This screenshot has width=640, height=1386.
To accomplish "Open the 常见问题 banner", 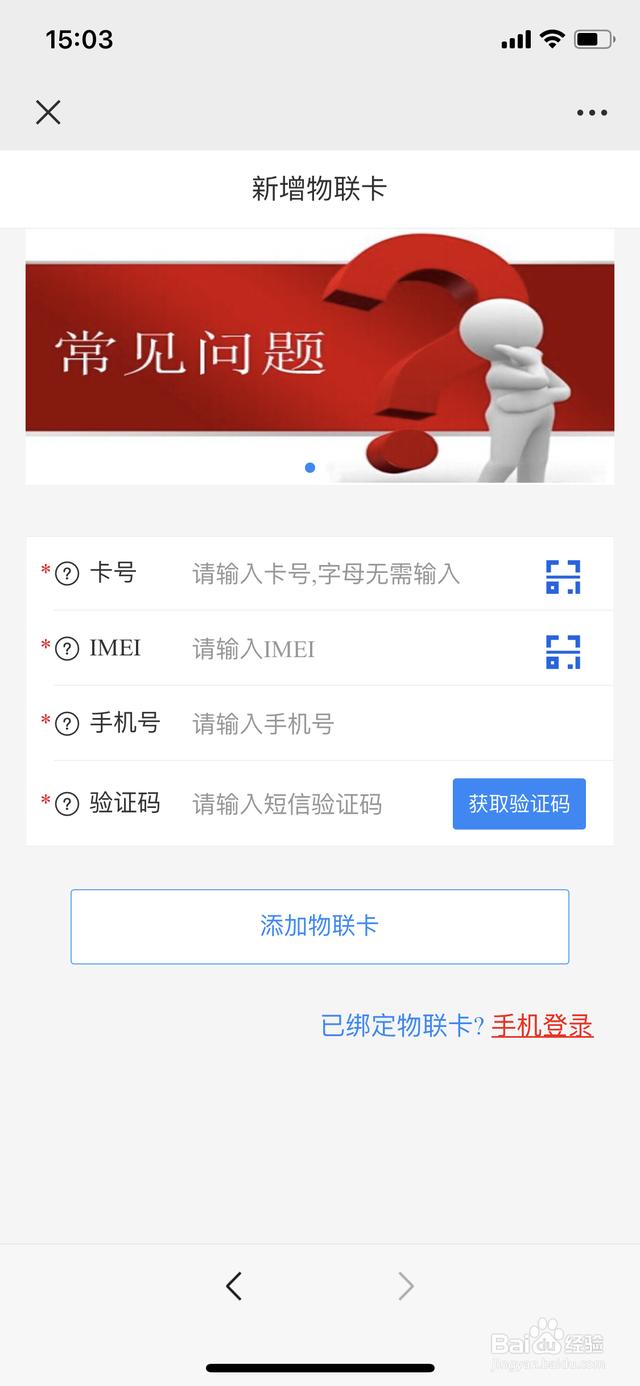I will tap(319, 356).
